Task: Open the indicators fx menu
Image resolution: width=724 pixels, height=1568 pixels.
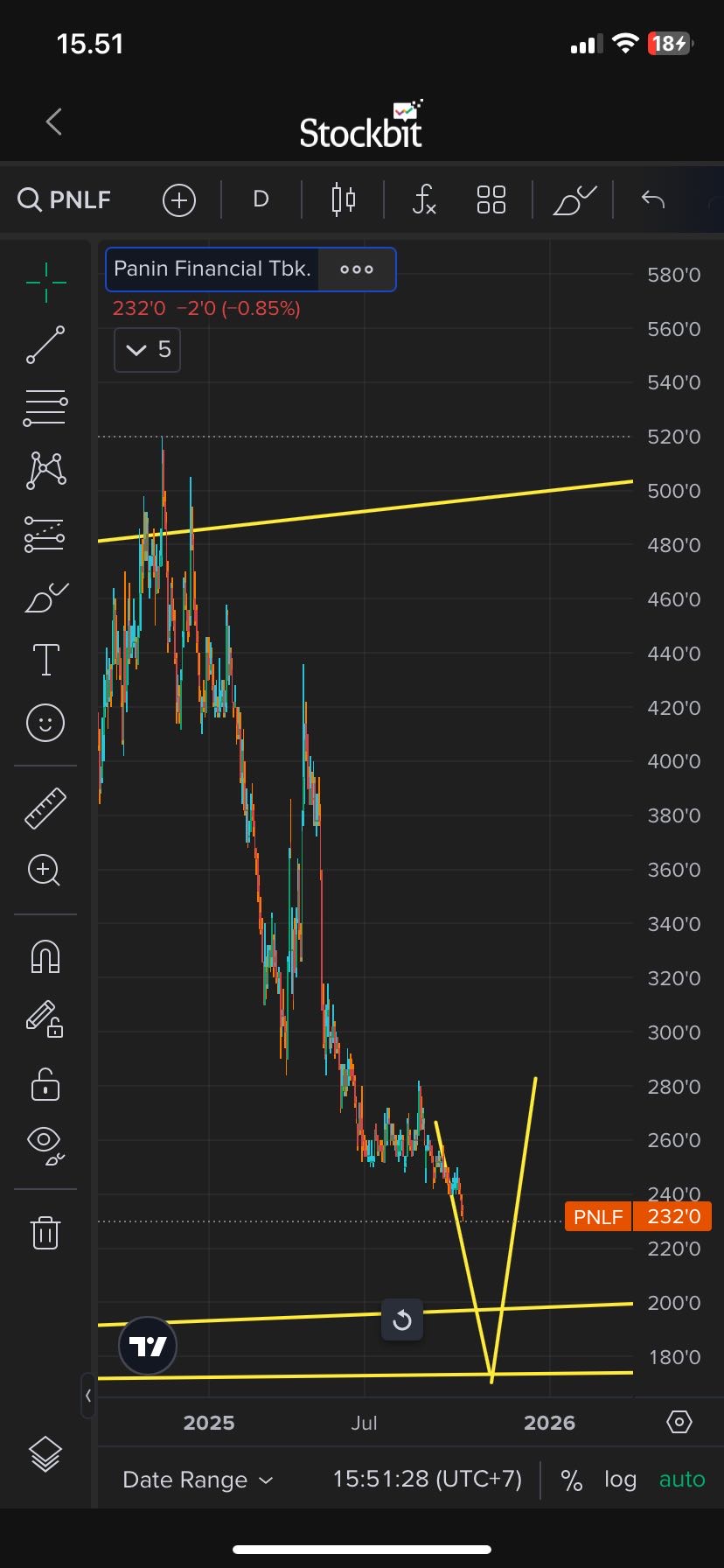Action: click(424, 199)
